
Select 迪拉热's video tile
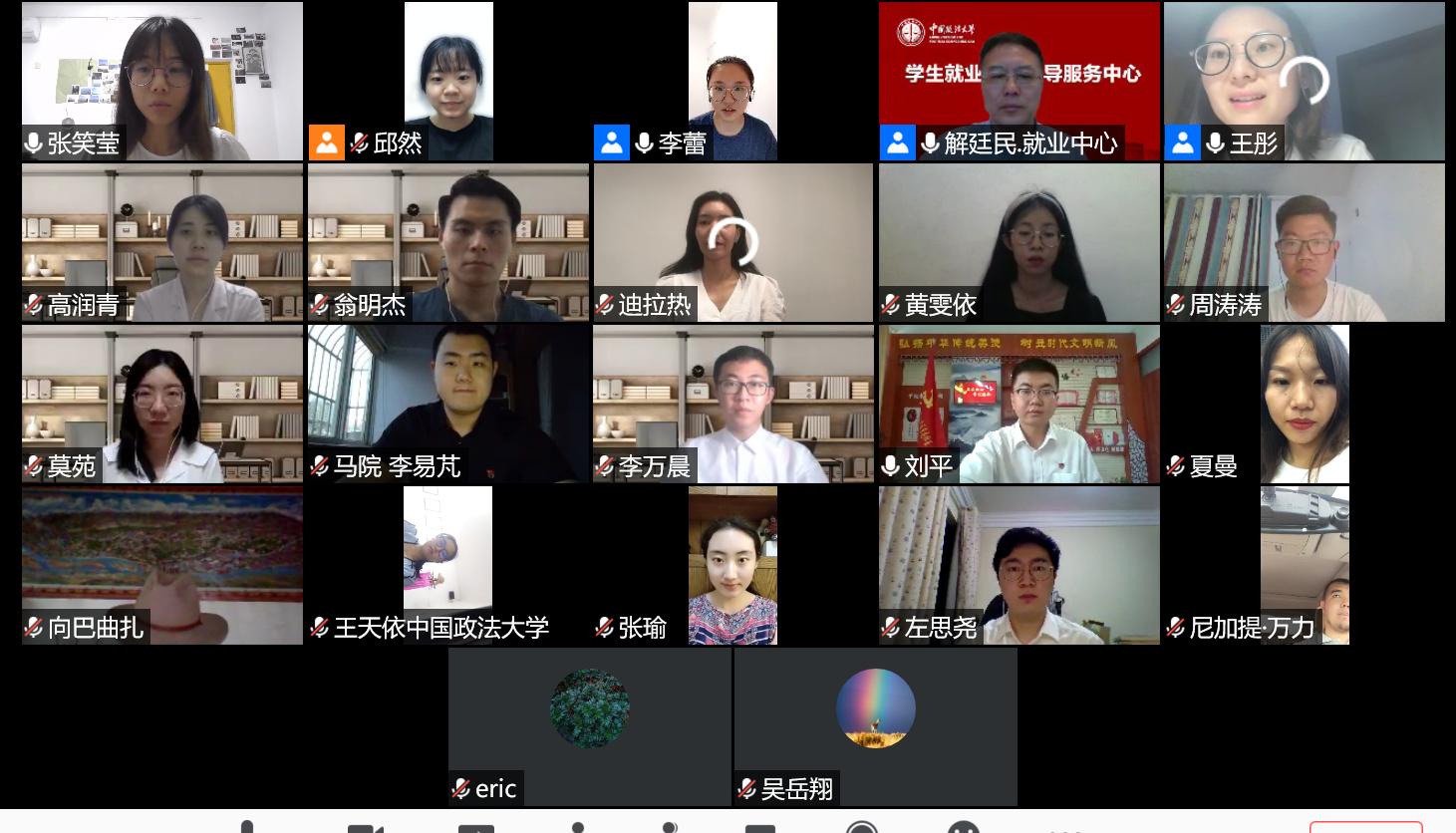tap(732, 242)
